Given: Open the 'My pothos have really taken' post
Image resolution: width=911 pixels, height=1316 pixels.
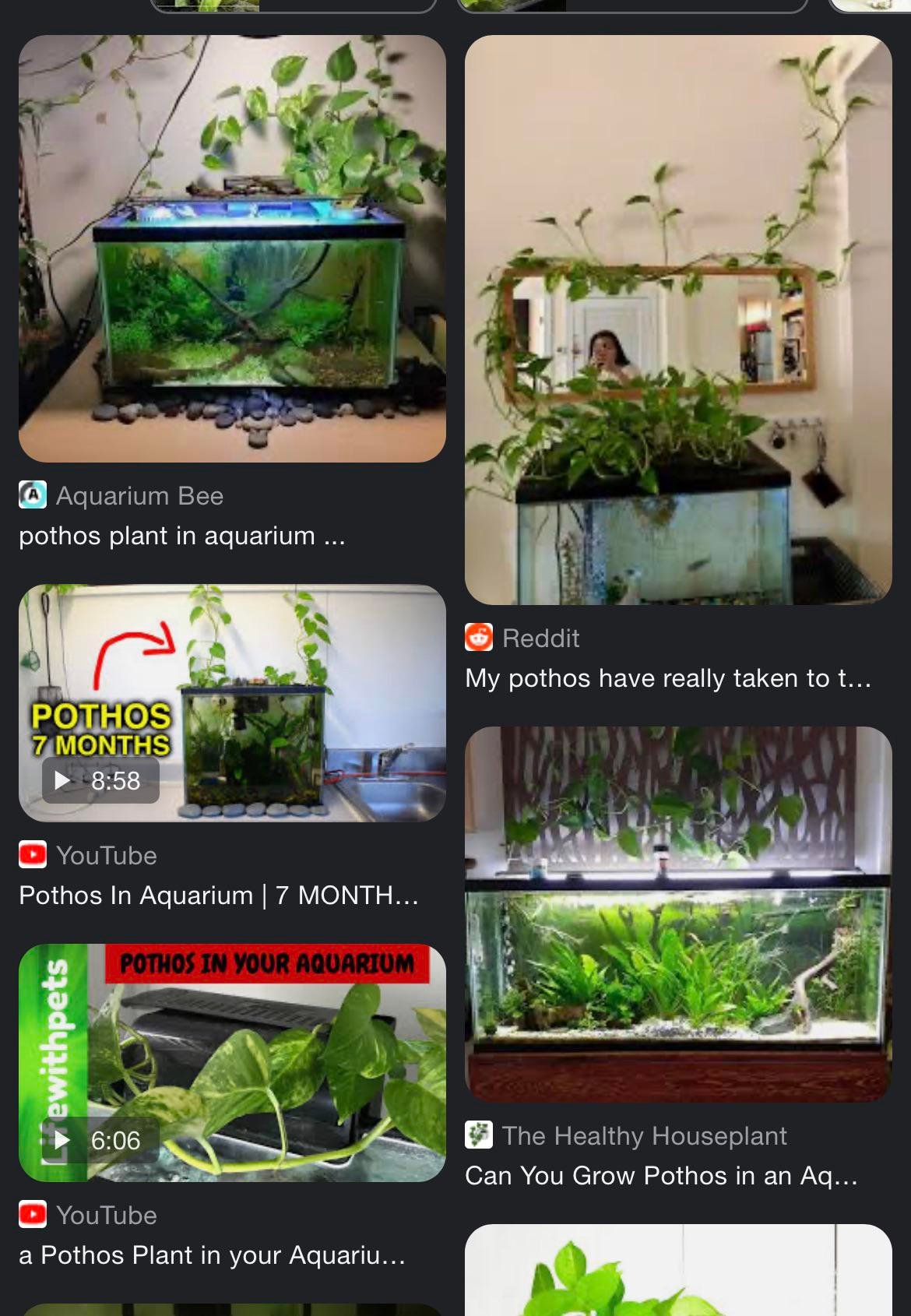Looking at the screenshot, I should pos(667,678).
